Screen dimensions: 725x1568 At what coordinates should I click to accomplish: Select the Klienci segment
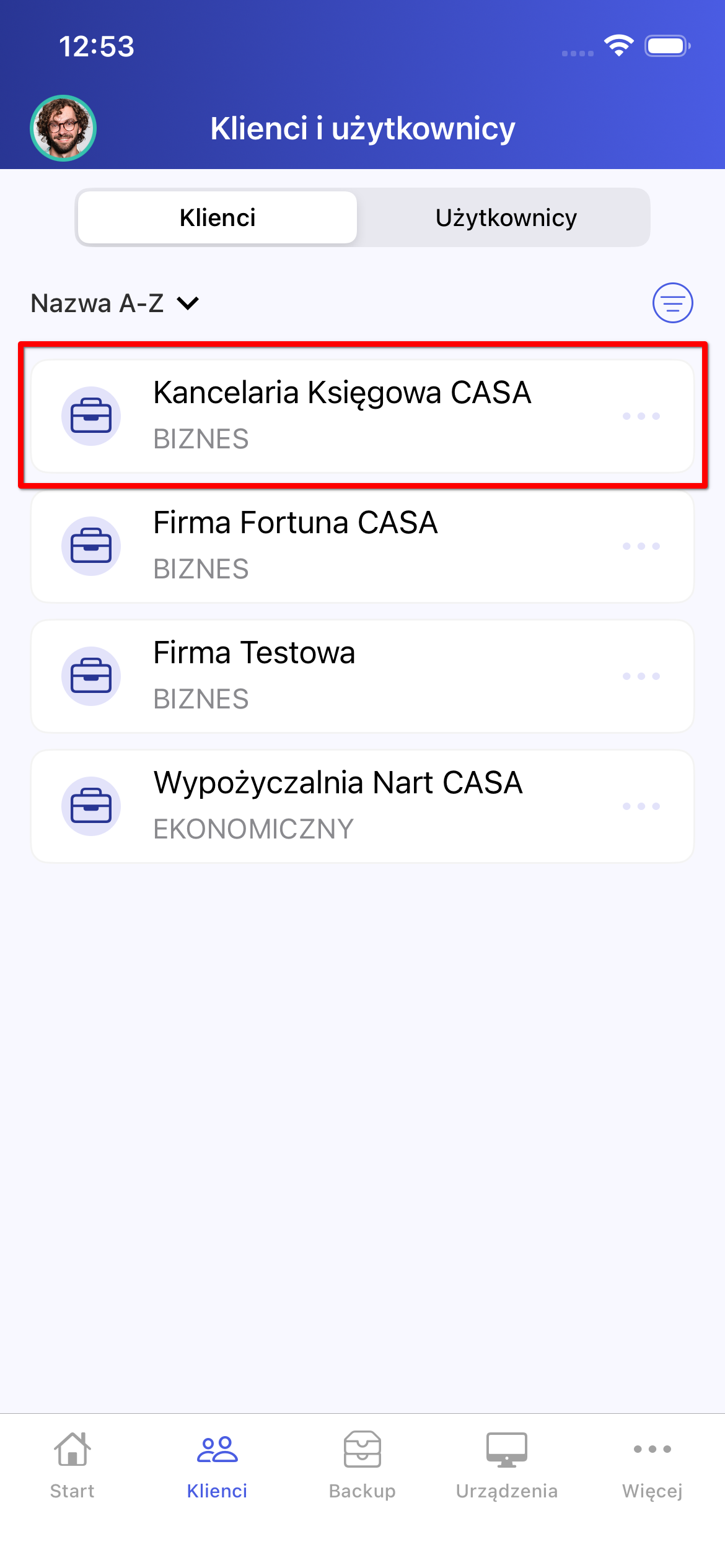point(217,218)
